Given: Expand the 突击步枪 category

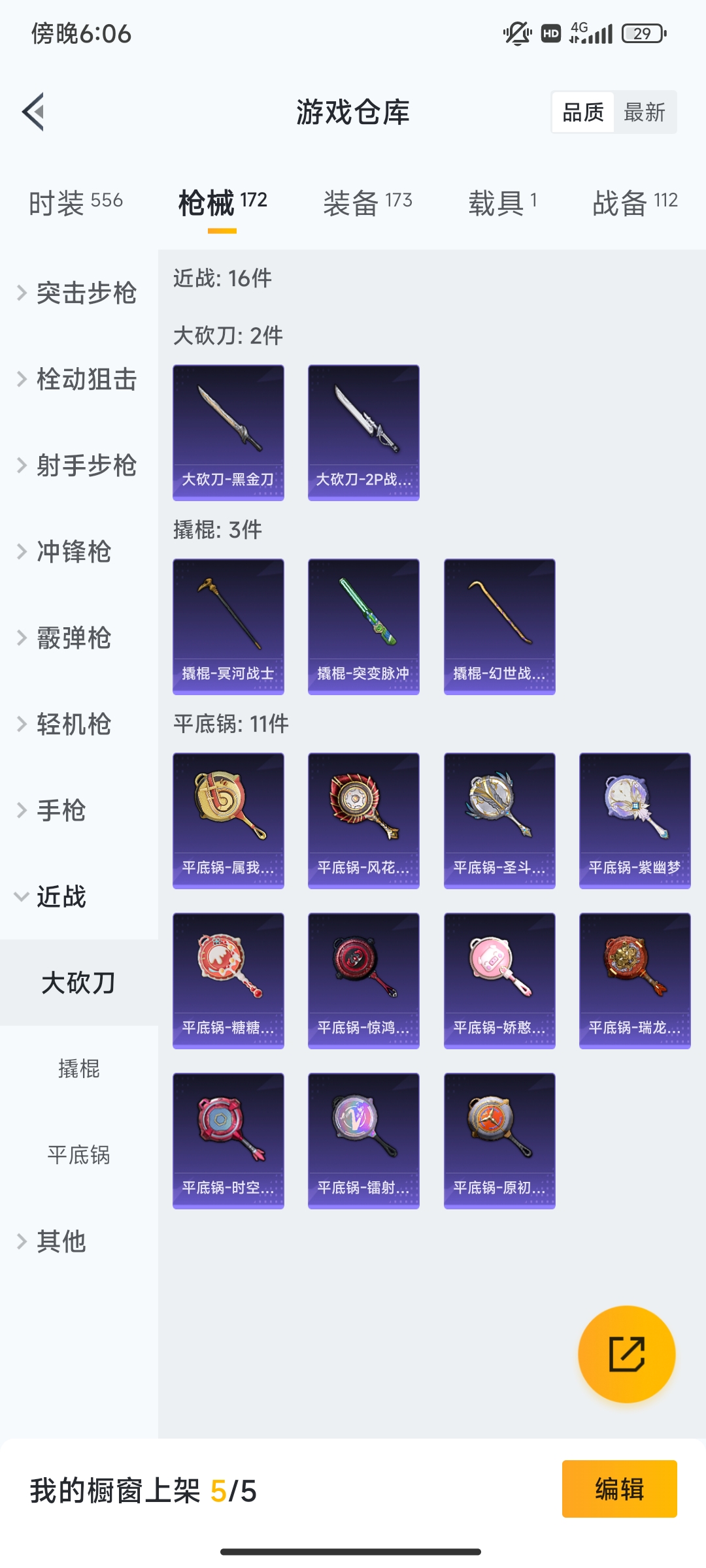Looking at the screenshot, I should coord(78,293).
